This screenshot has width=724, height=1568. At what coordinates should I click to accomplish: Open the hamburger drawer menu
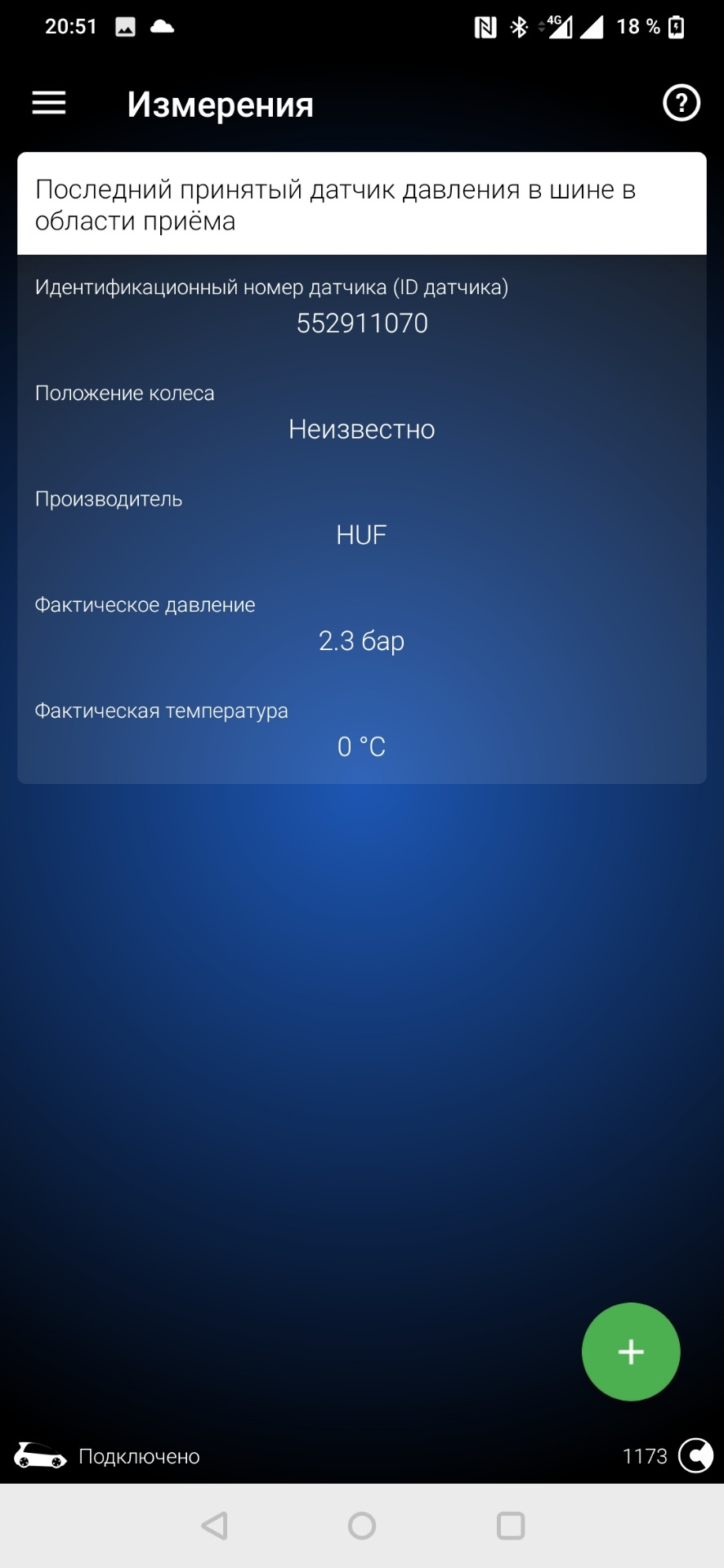49,104
